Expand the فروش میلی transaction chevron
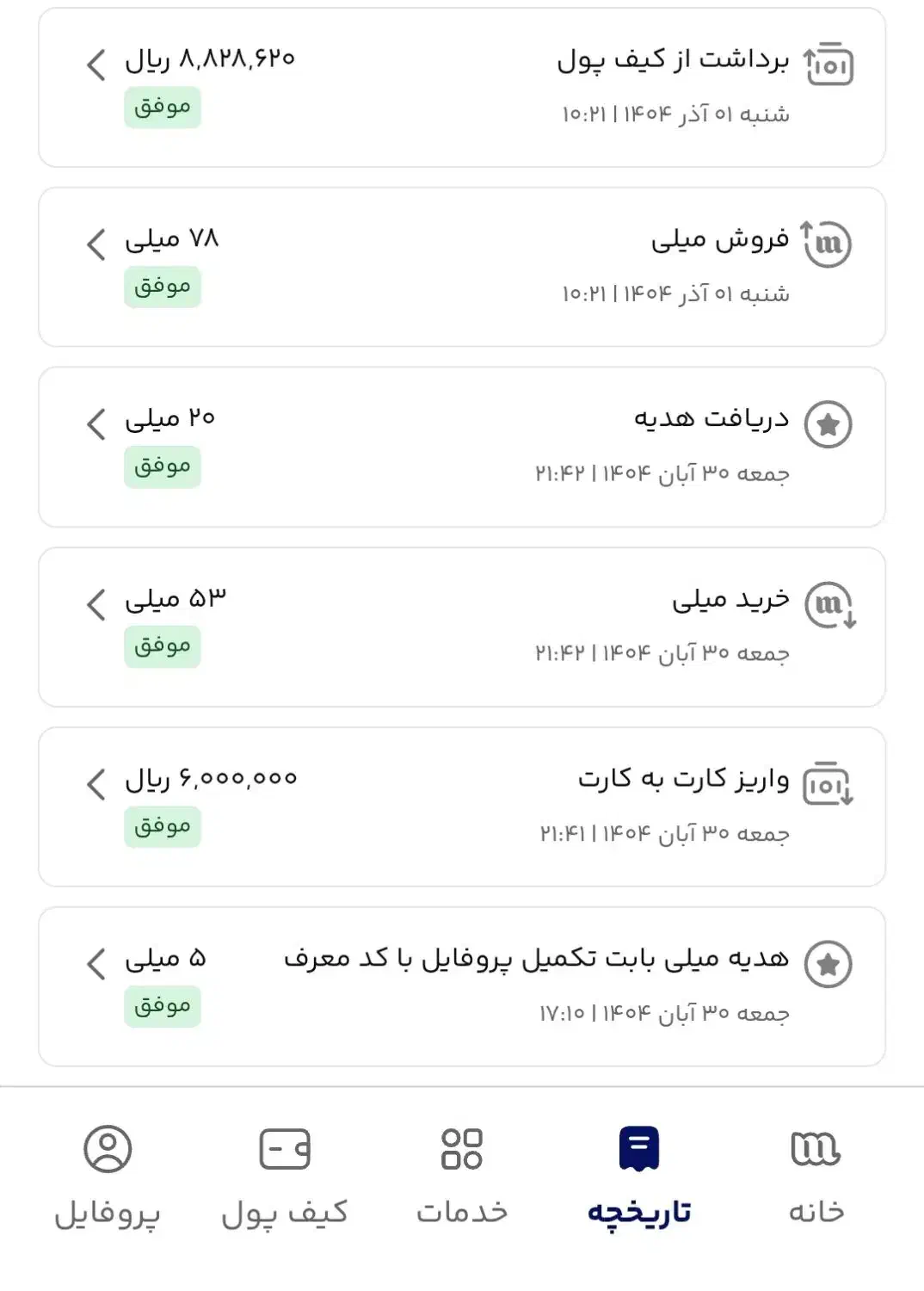The height and width of the screenshot is (1291, 924). (x=95, y=244)
